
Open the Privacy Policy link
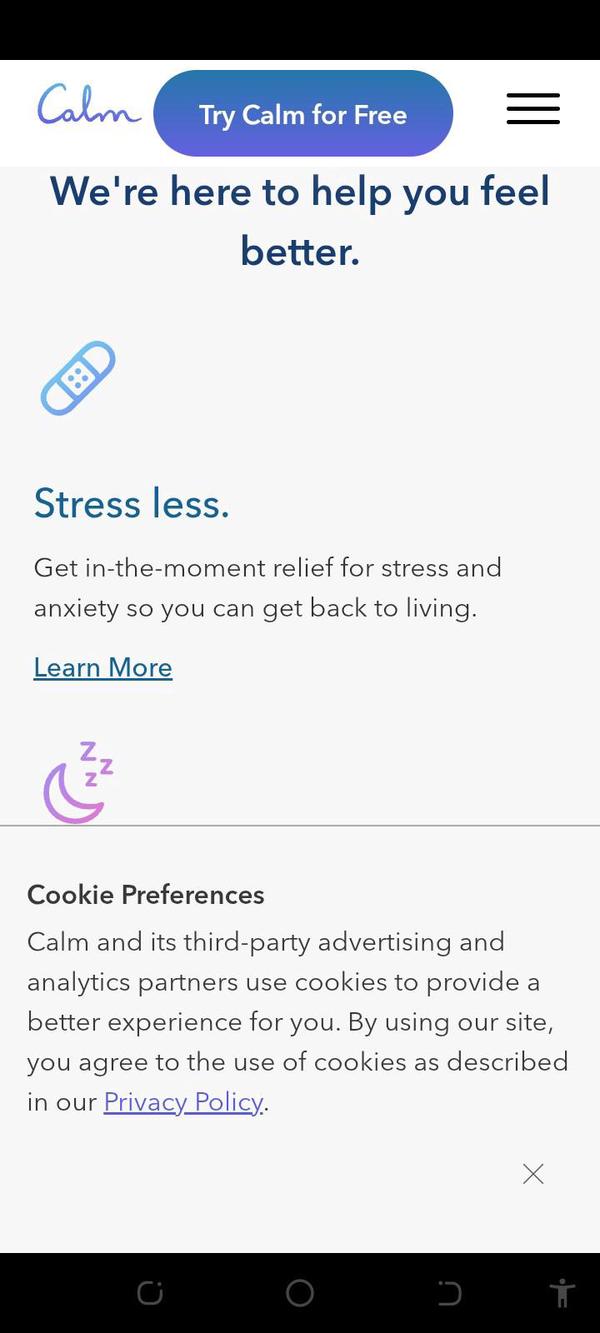[183, 1102]
